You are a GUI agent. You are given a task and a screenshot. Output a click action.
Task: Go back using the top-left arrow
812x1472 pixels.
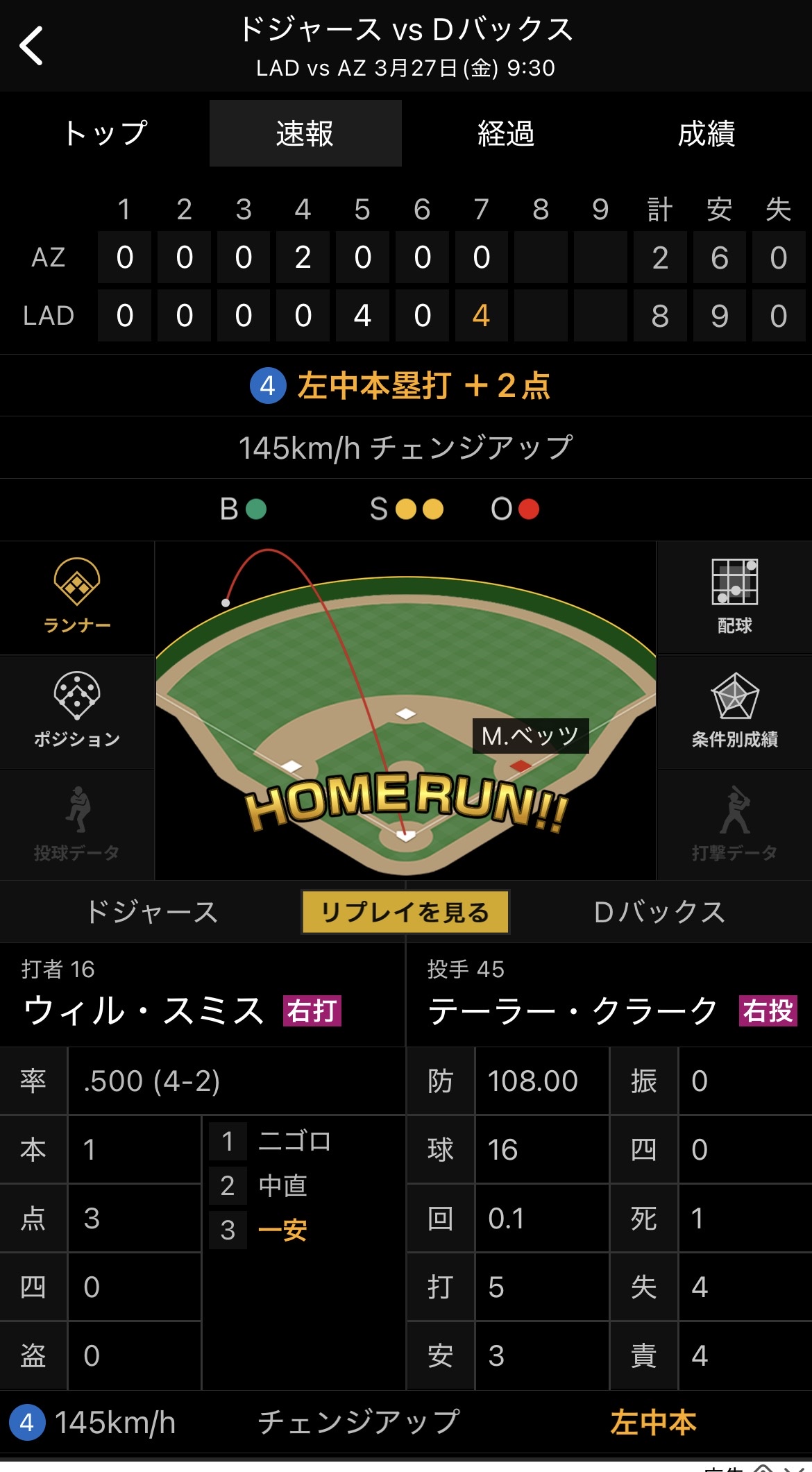(x=31, y=46)
